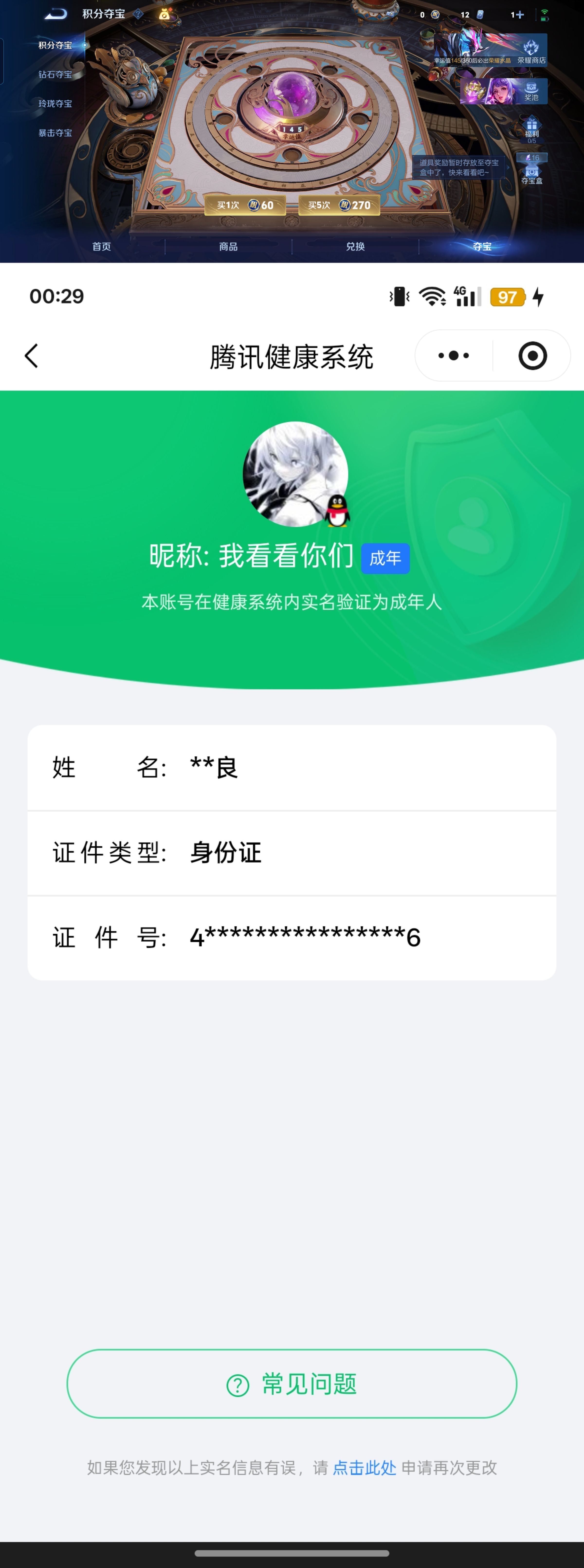The height and width of the screenshot is (1568, 584).
Task: Open the three-dot mini program menu
Action: 454,355
